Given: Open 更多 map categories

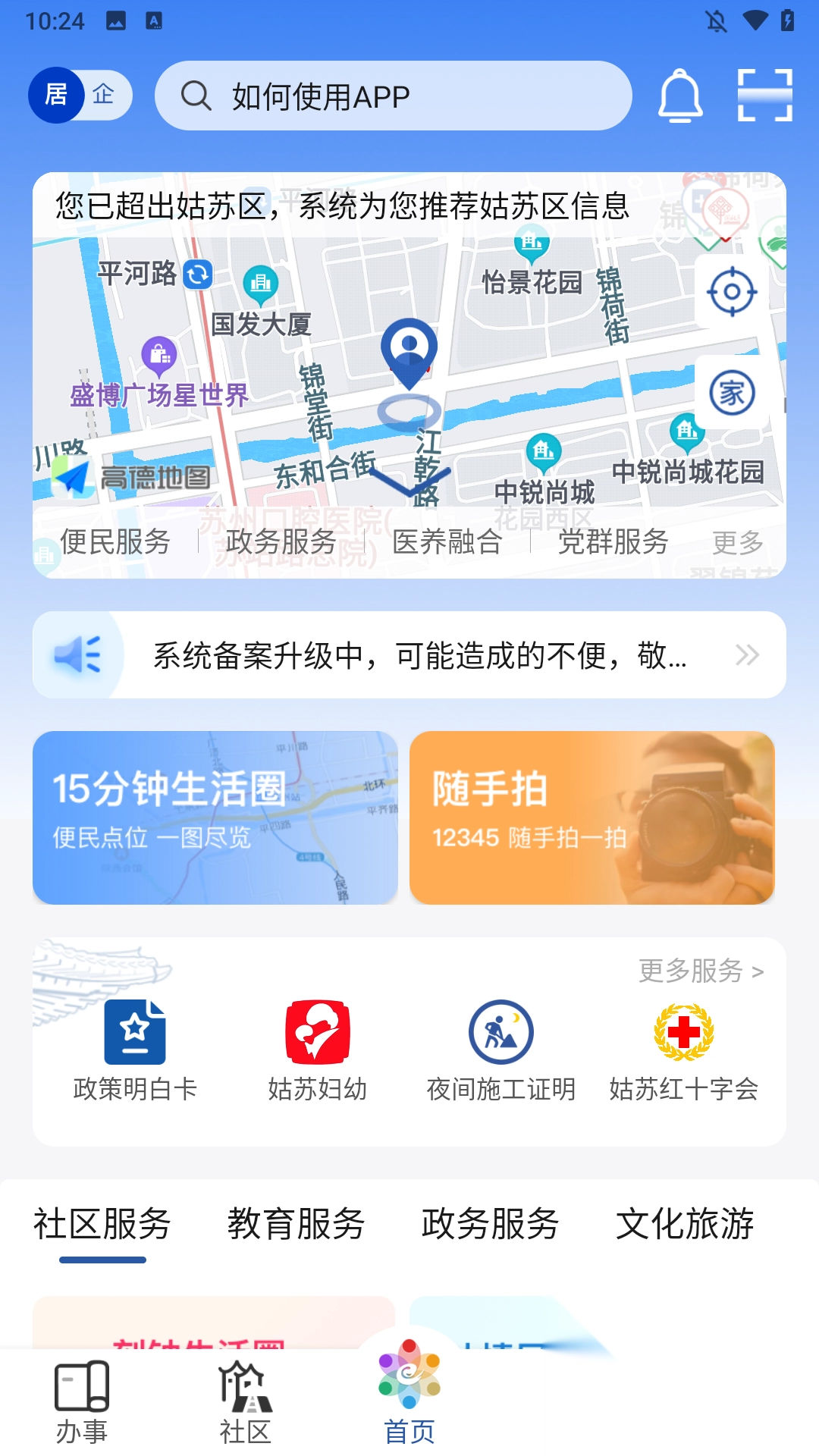Looking at the screenshot, I should click(x=737, y=542).
